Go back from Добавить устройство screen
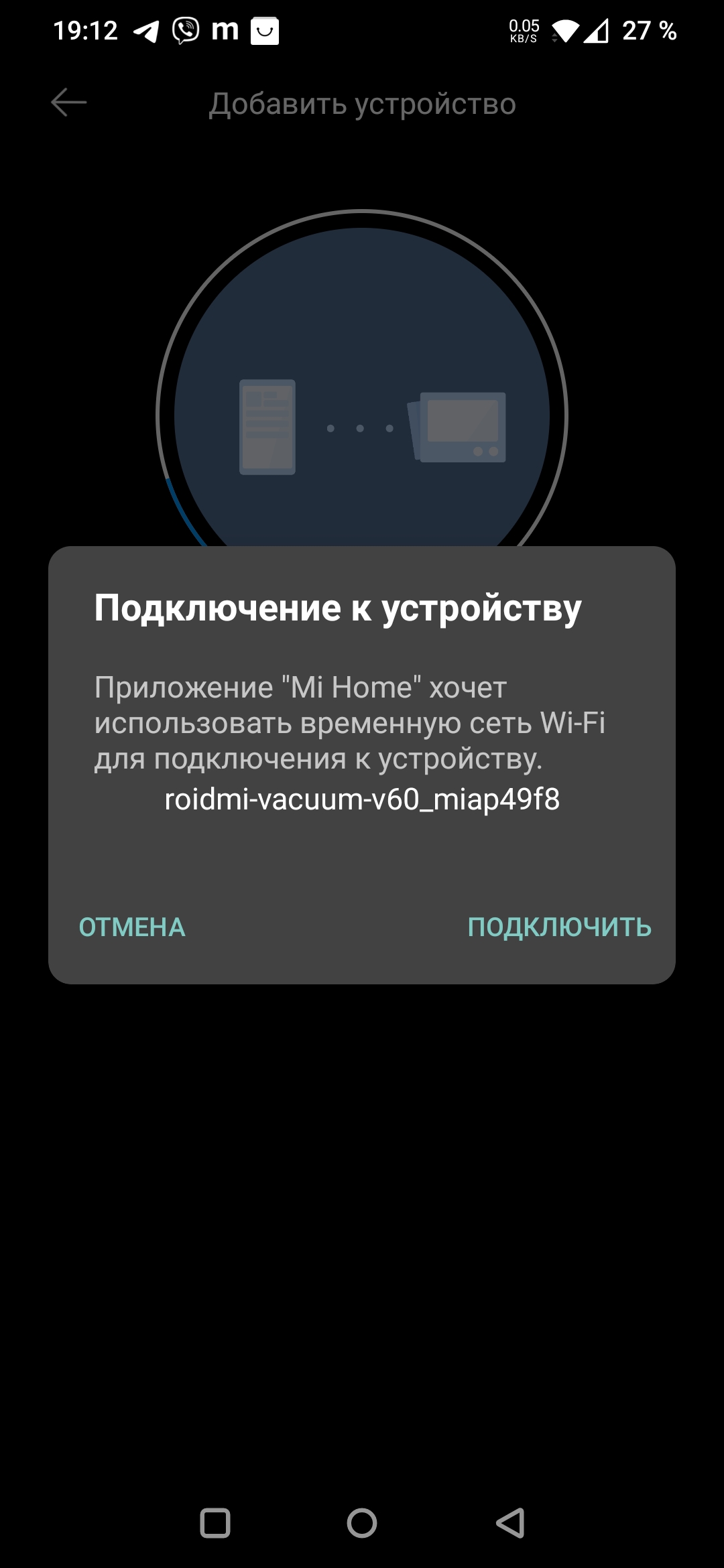The height and width of the screenshot is (1568, 724). point(68,103)
